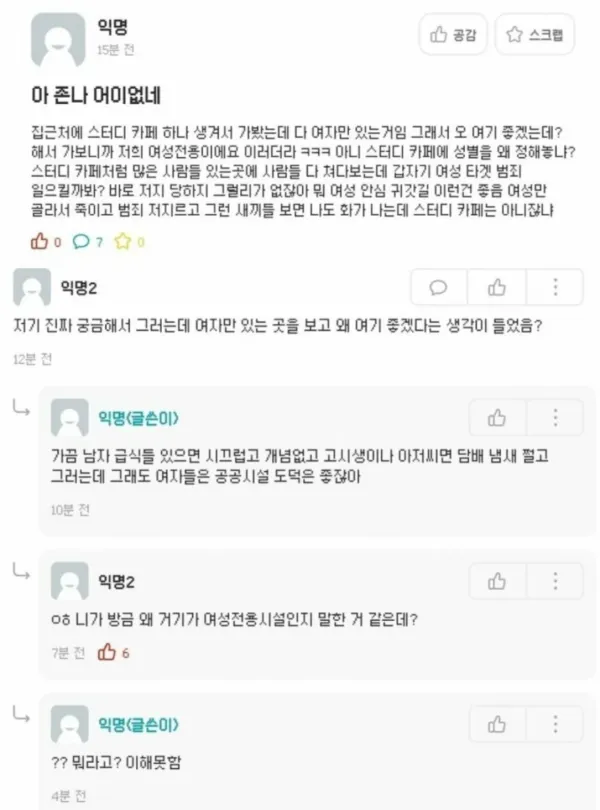Open more options on 익명2's top comment

(x=555, y=288)
